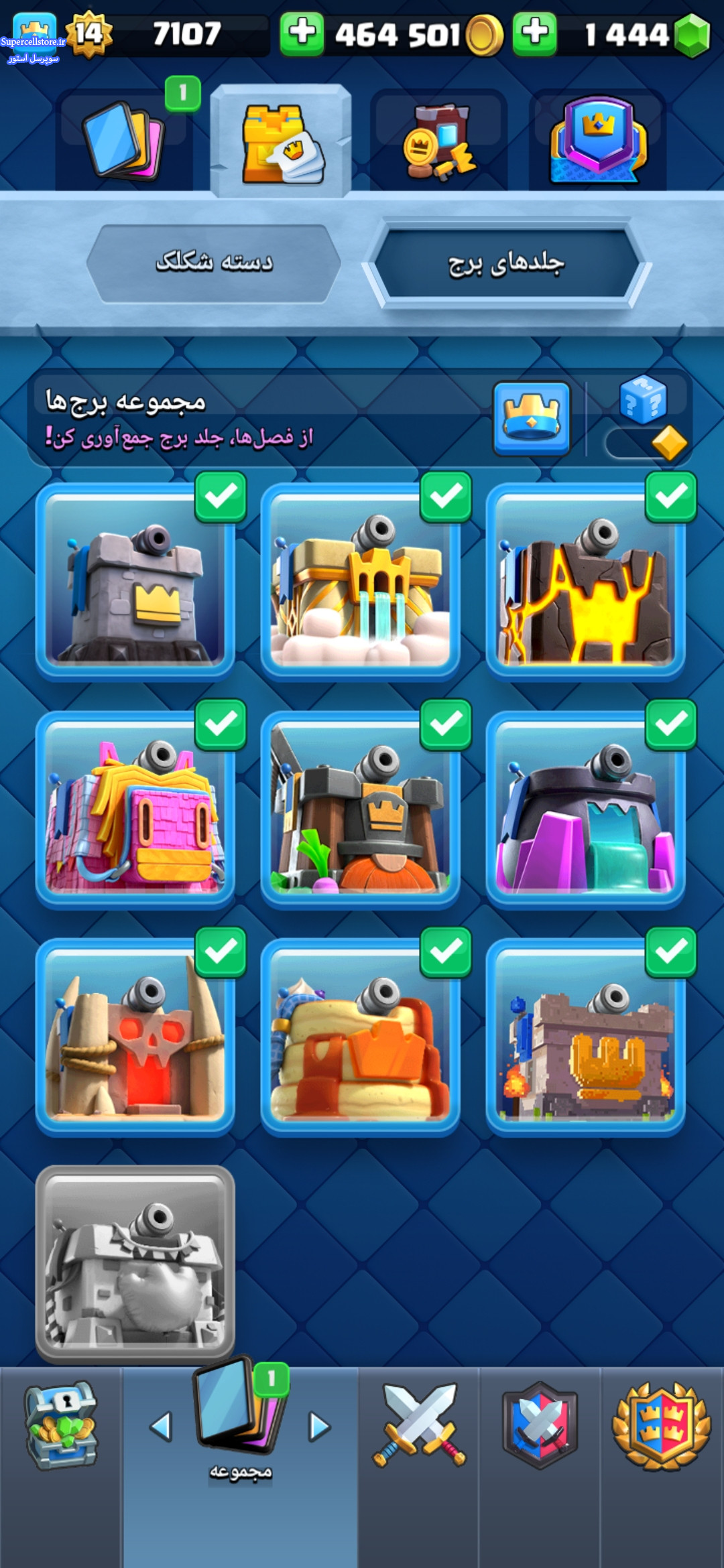Select the pink piñata tower skin
This screenshot has height=1568, width=724.
coord(135,809)
